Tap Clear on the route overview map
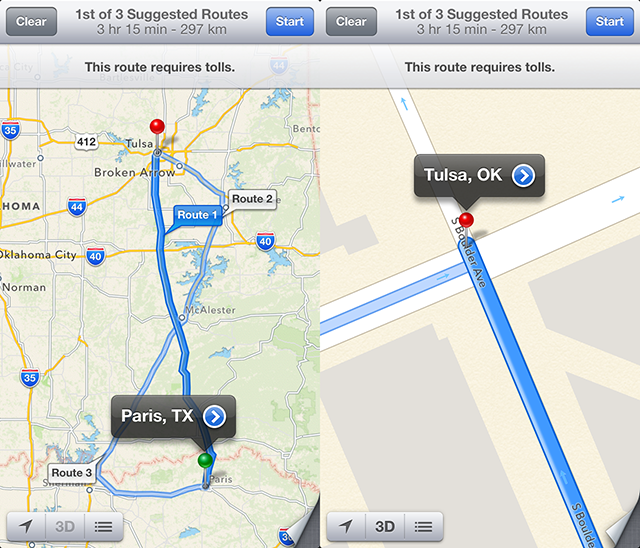 click(x=31, y=21)
